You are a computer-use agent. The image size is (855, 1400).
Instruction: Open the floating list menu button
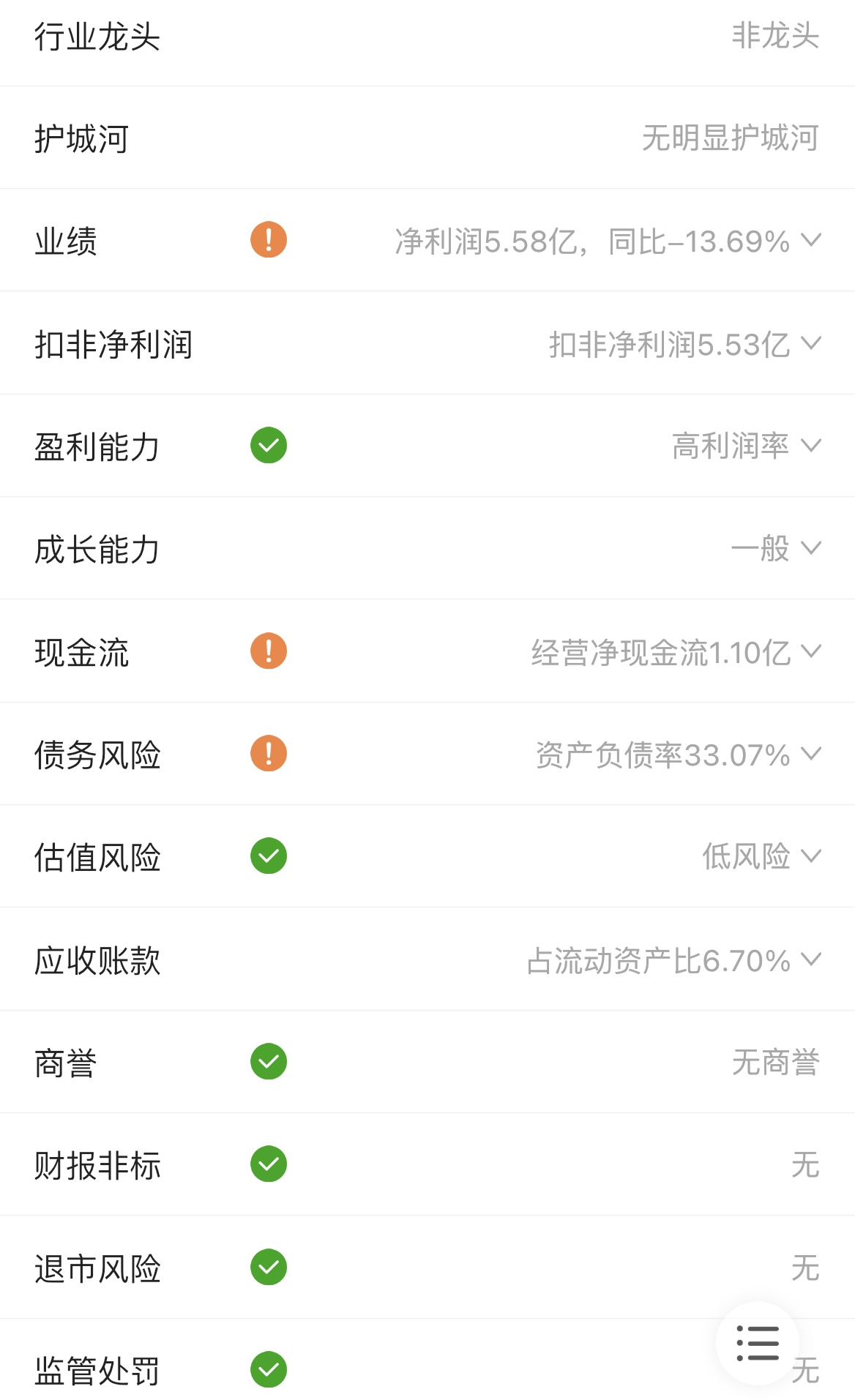[x=758, y=1343]
